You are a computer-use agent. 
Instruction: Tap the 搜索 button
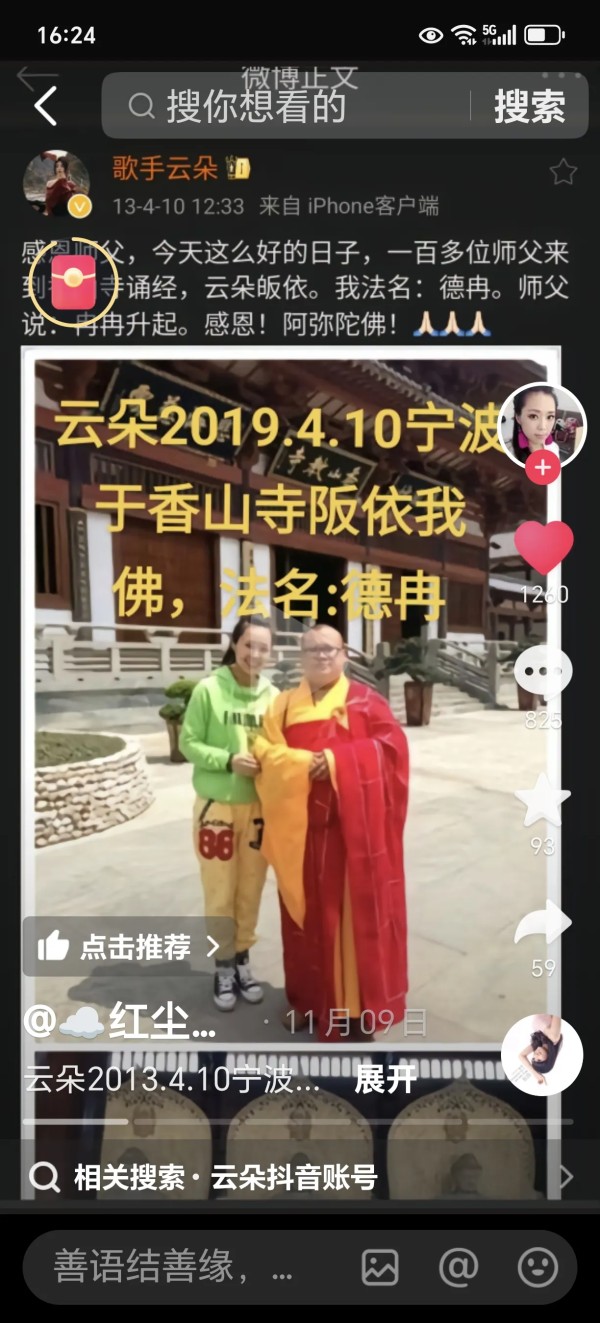529,106
